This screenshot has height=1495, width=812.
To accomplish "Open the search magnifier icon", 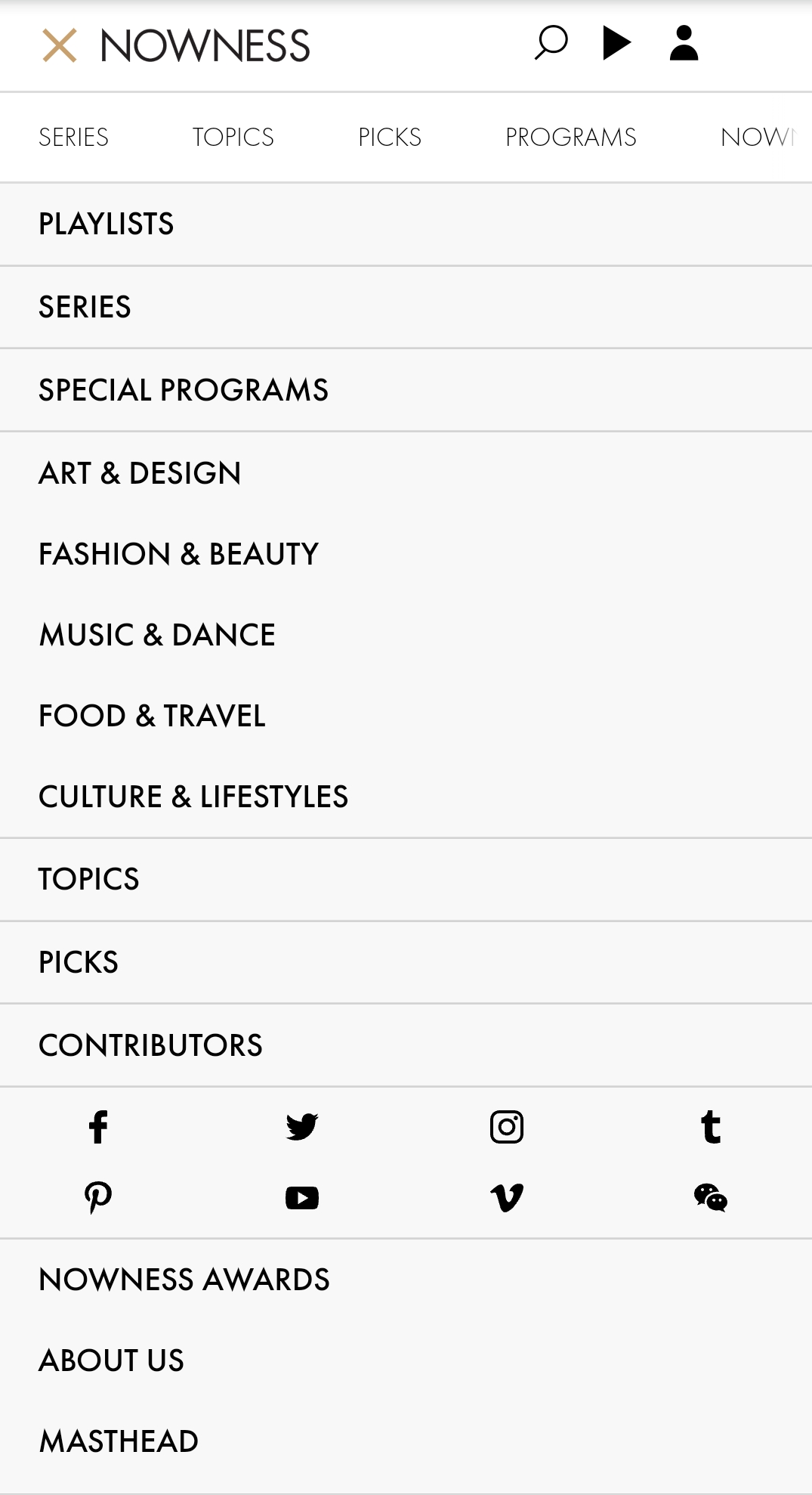I will pos(551,42).
